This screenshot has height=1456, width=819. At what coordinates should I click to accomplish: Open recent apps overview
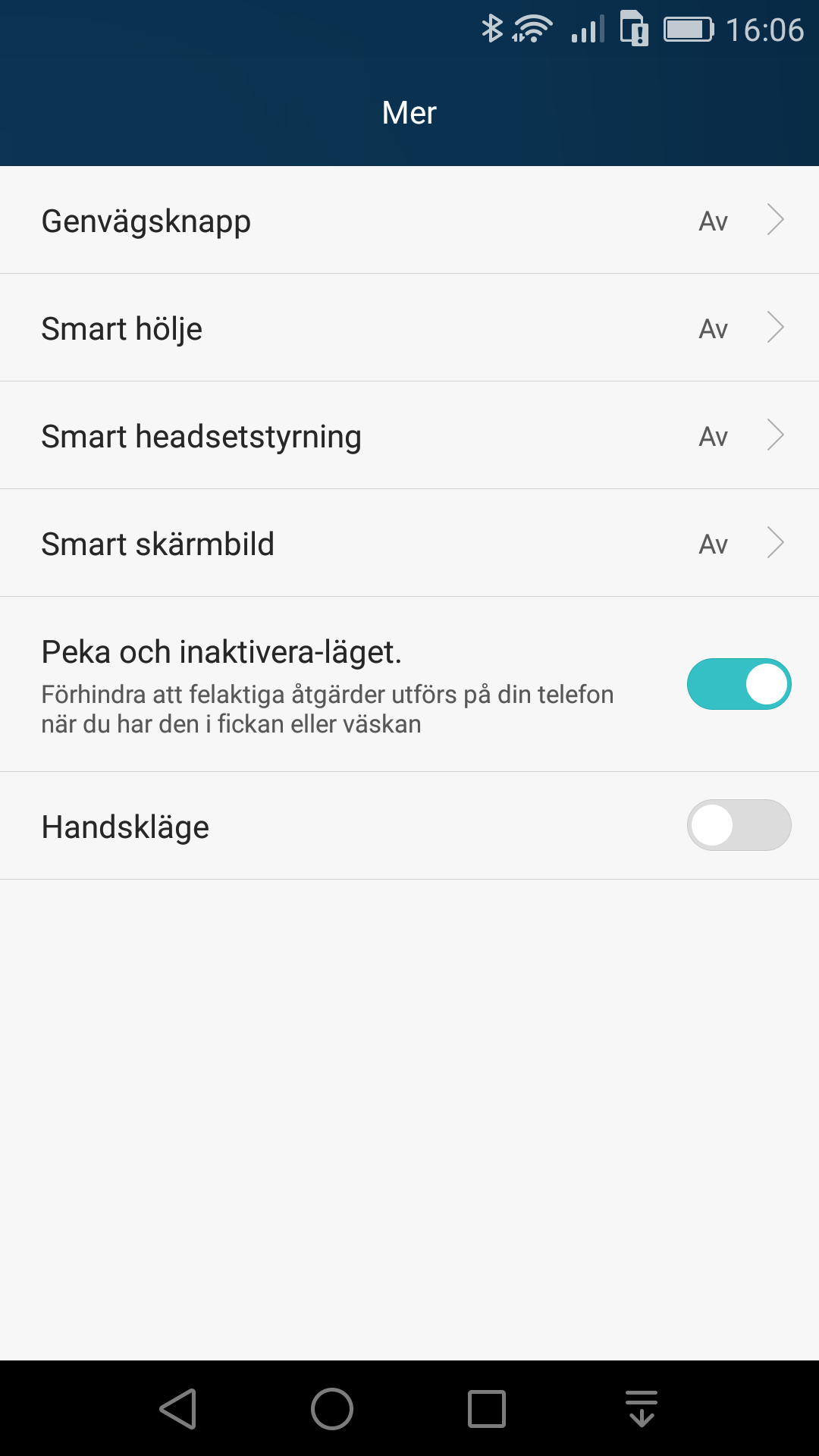click(x=487, y=1409)
